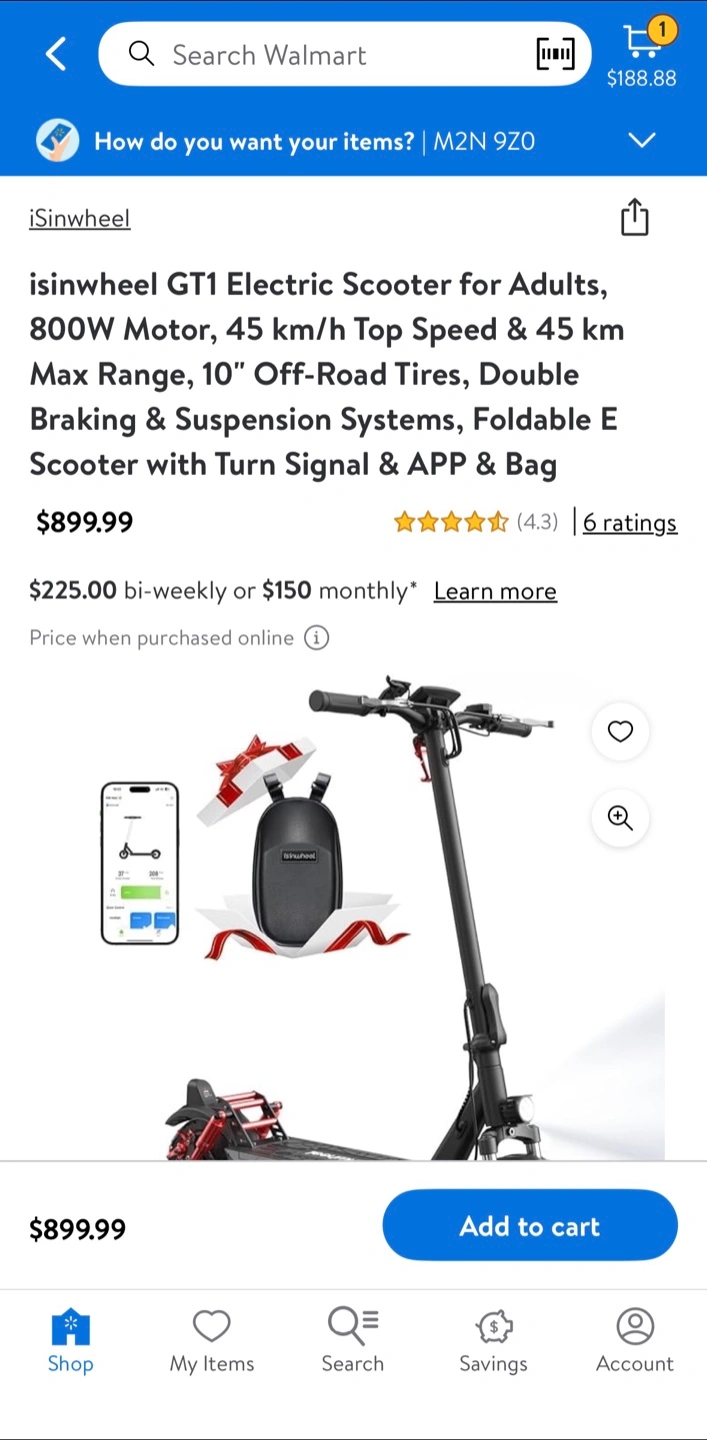Open the My Items tab

pyautogui.click(x=212, y=1342)
